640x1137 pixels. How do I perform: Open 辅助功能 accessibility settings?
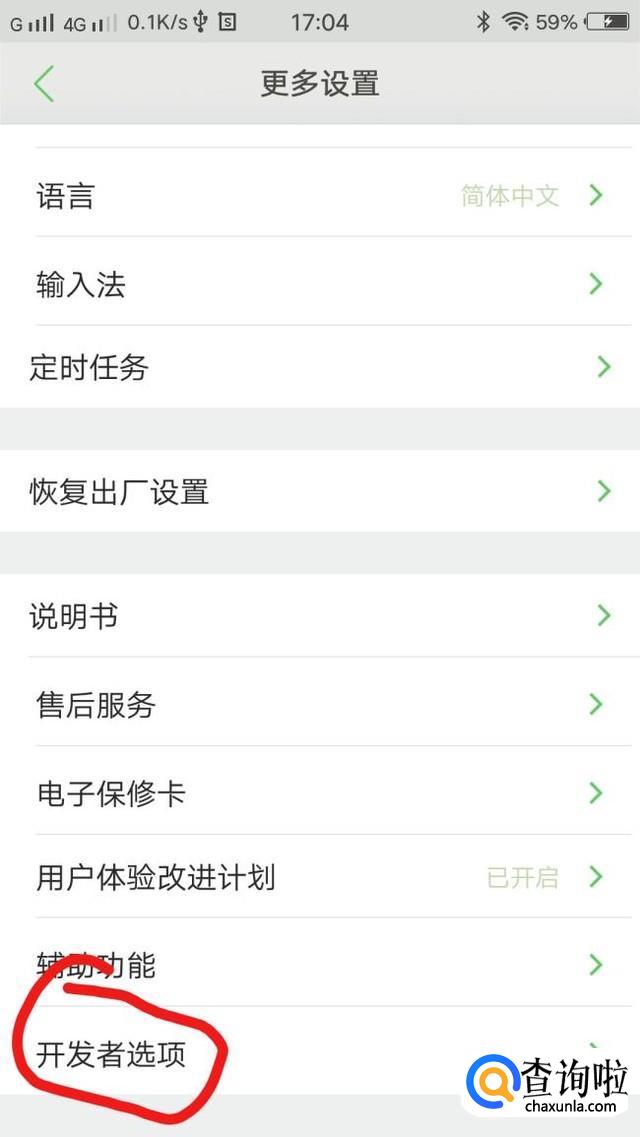tap(320, 964)
